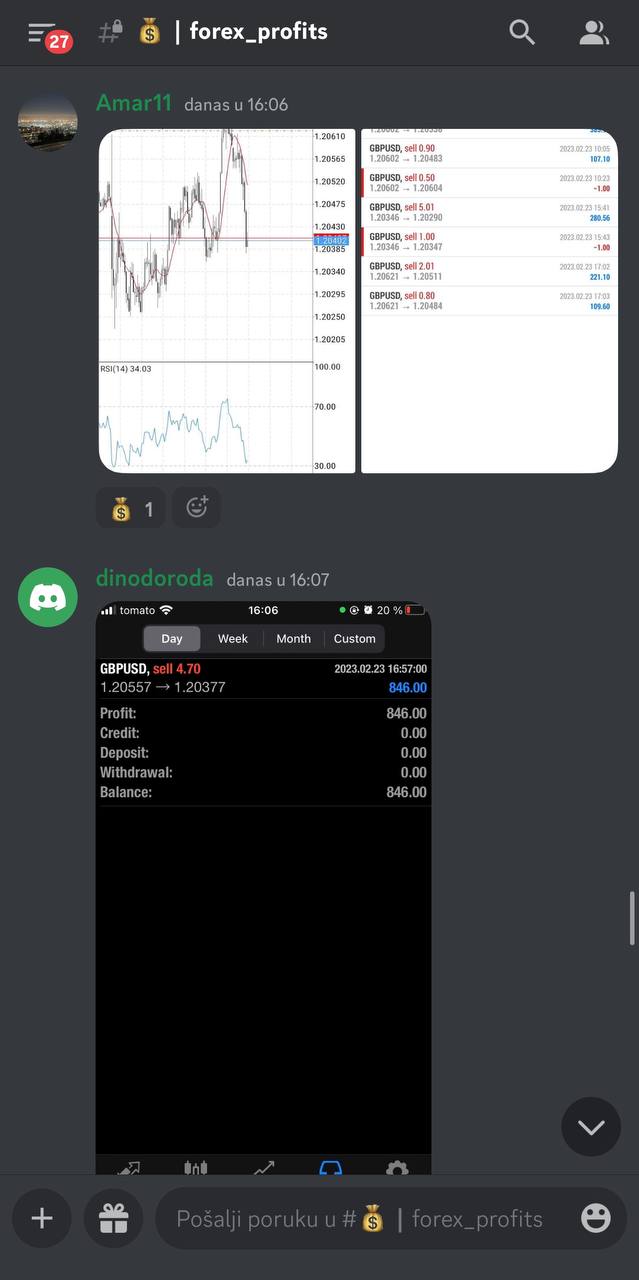Image resolution: width=639 pixels, height=1280 pixels.
Task: Focus the message input field
Action: tap(360, 1219)
